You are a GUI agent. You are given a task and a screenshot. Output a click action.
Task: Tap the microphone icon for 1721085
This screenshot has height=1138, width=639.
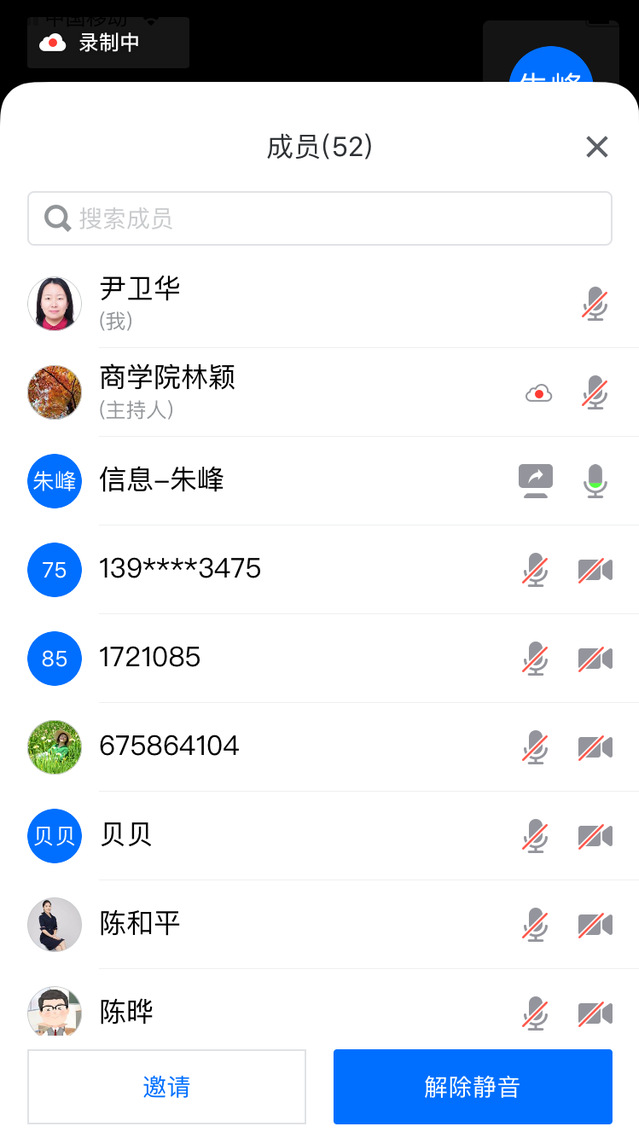pyautogui.click(x=535, y=658)
